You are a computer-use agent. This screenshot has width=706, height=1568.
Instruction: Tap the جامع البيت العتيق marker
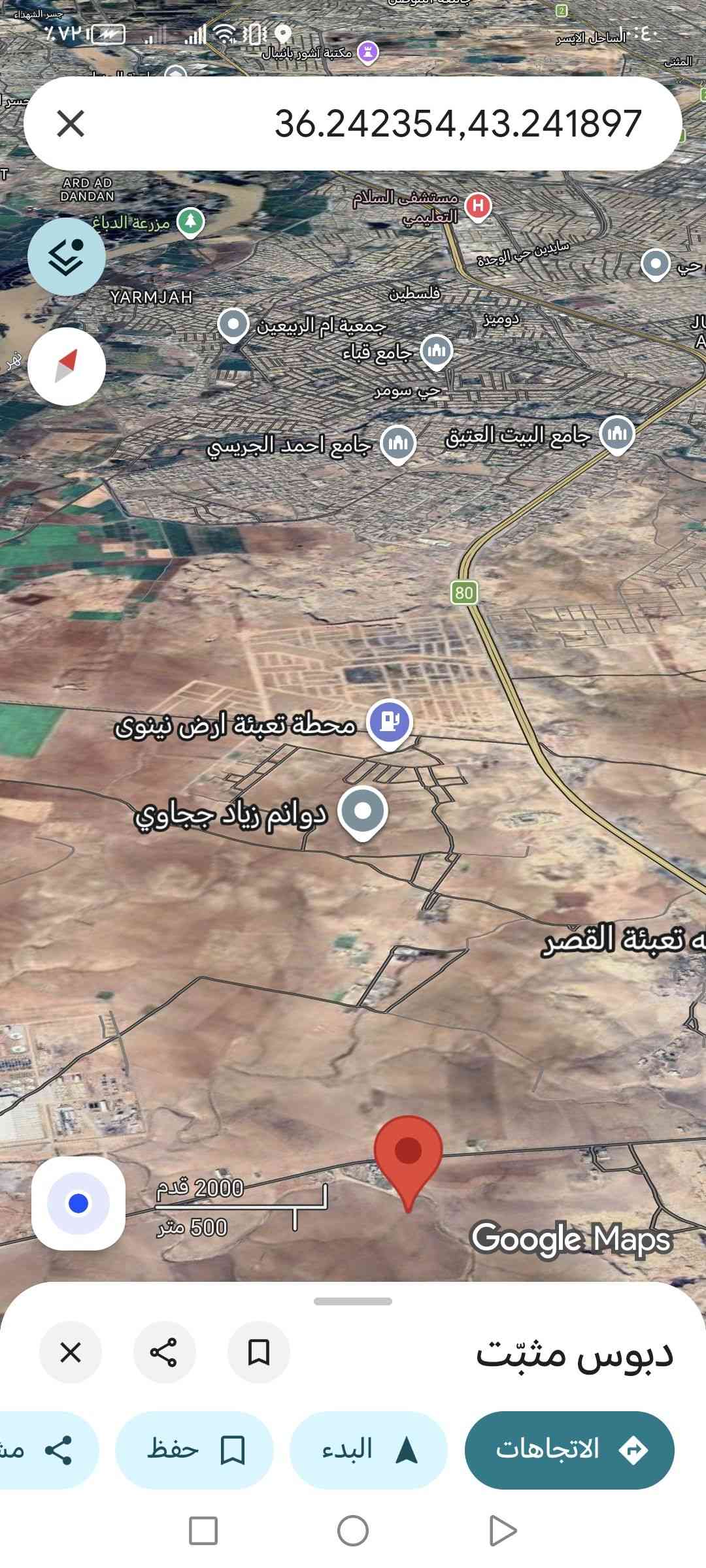(617, 434)
